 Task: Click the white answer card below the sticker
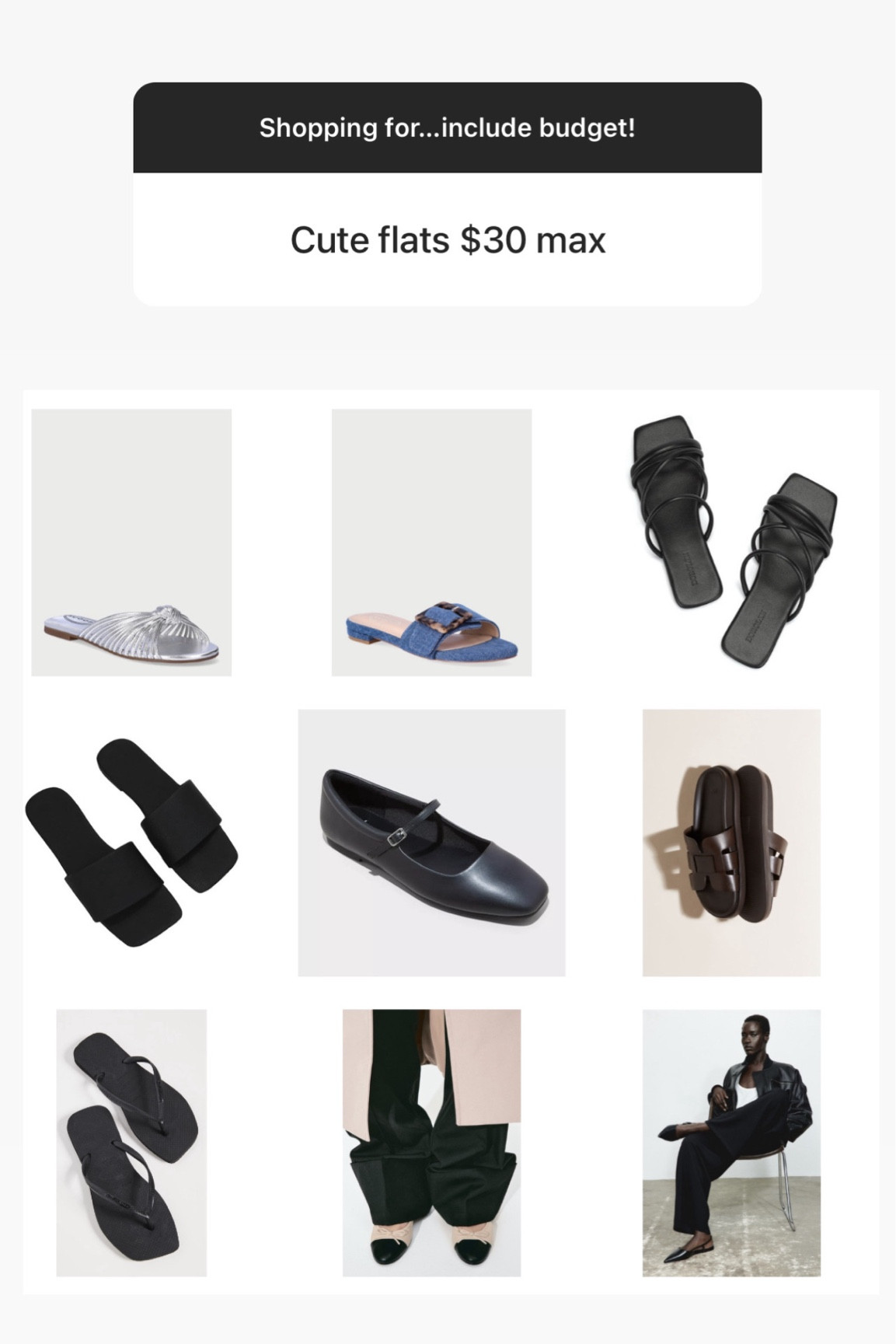click(x=448, y=242)
